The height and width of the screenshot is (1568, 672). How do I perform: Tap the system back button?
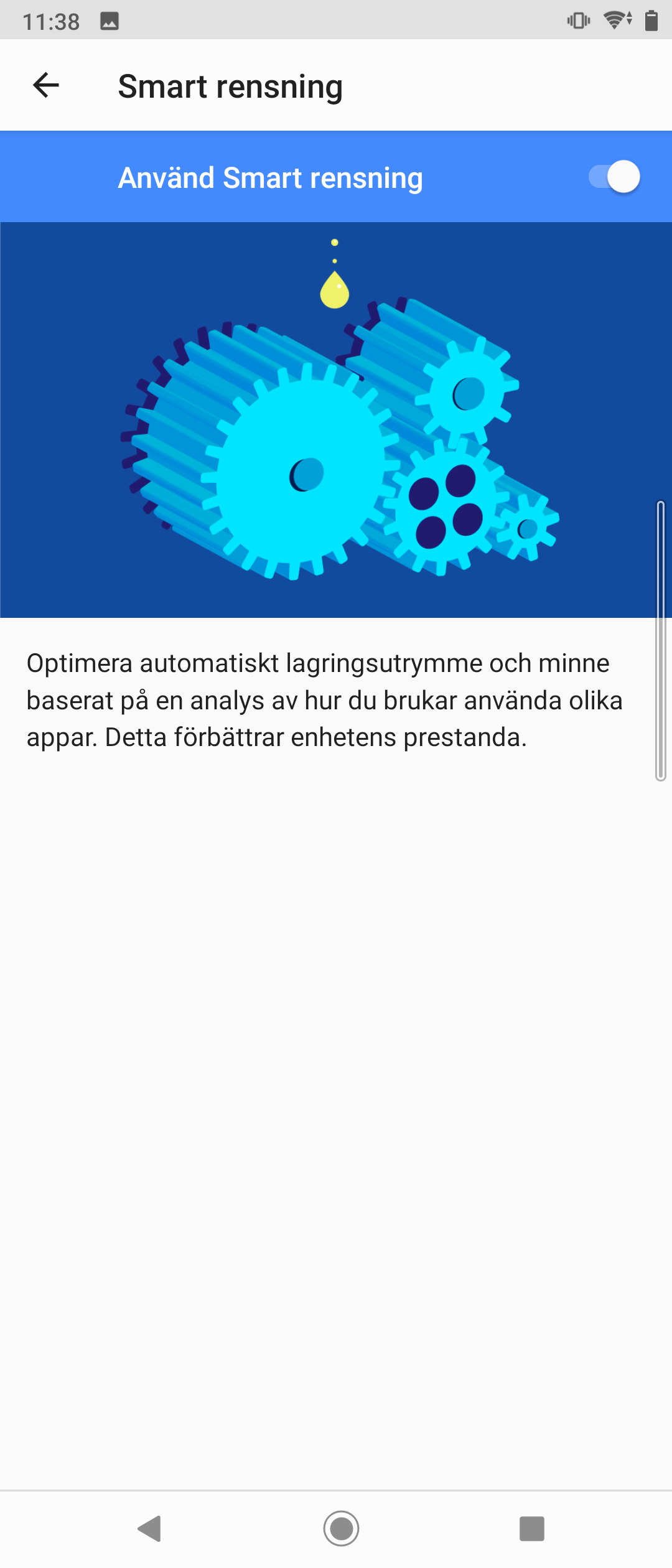(x=150, y=1528)
